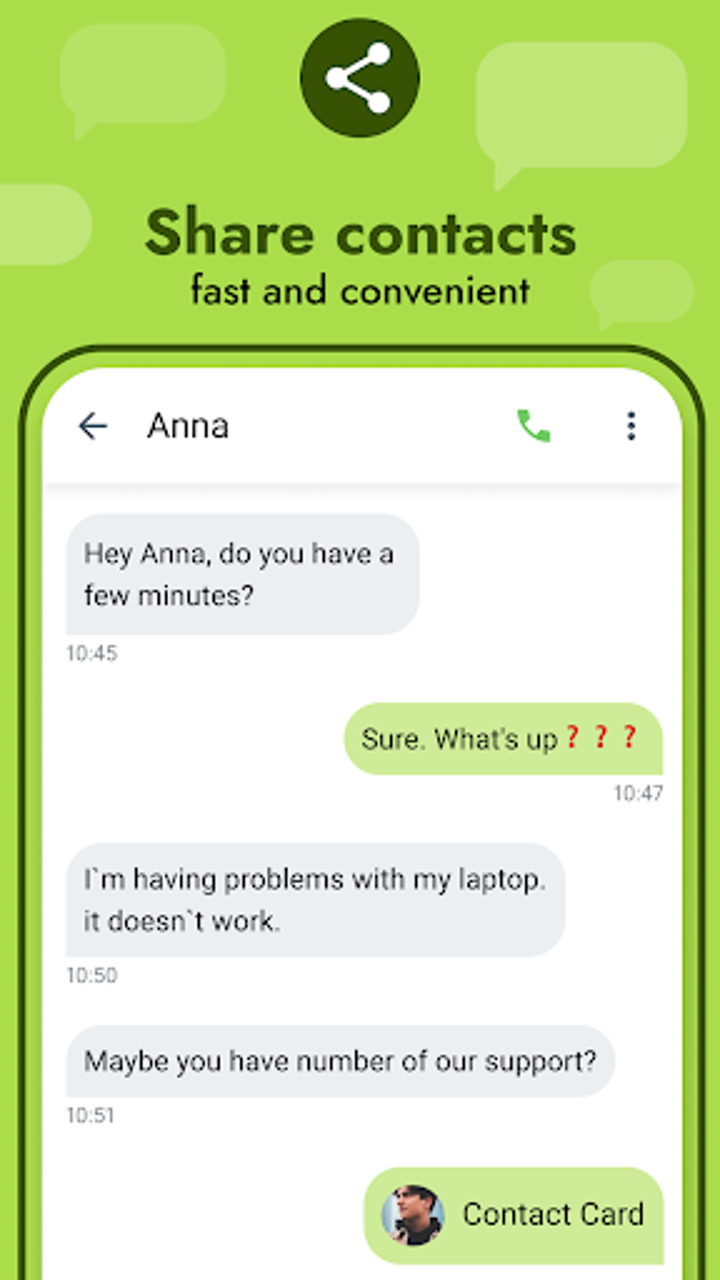The width and height of the screenshot is (720, 1280).
Task: Tap the green phone icon to call Anna
Action: click(x=533, y=426)
